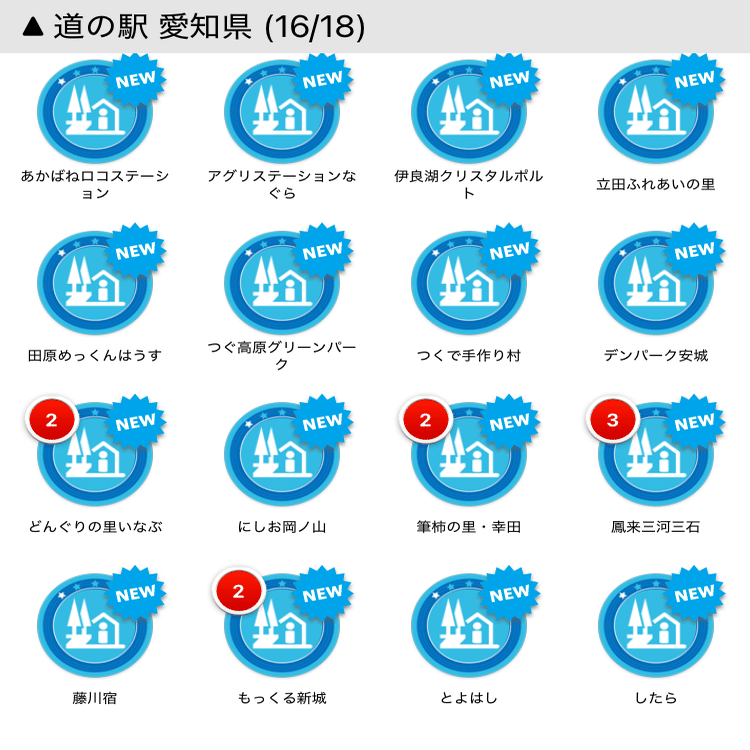View the 伊良湖クリスタルポルト badge
Screen dimensions: 750x750
[x=468, y=111]
